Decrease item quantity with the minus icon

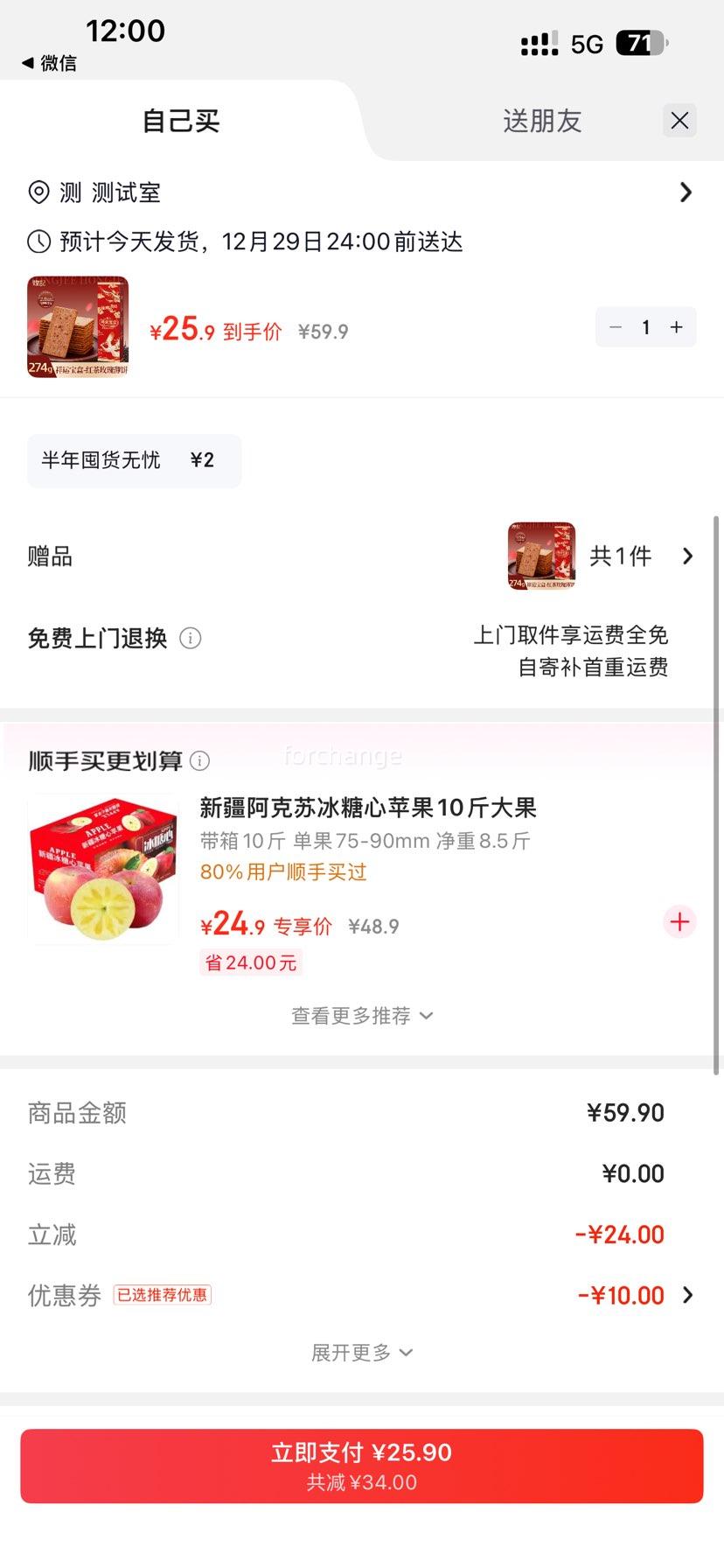(615, 326)
